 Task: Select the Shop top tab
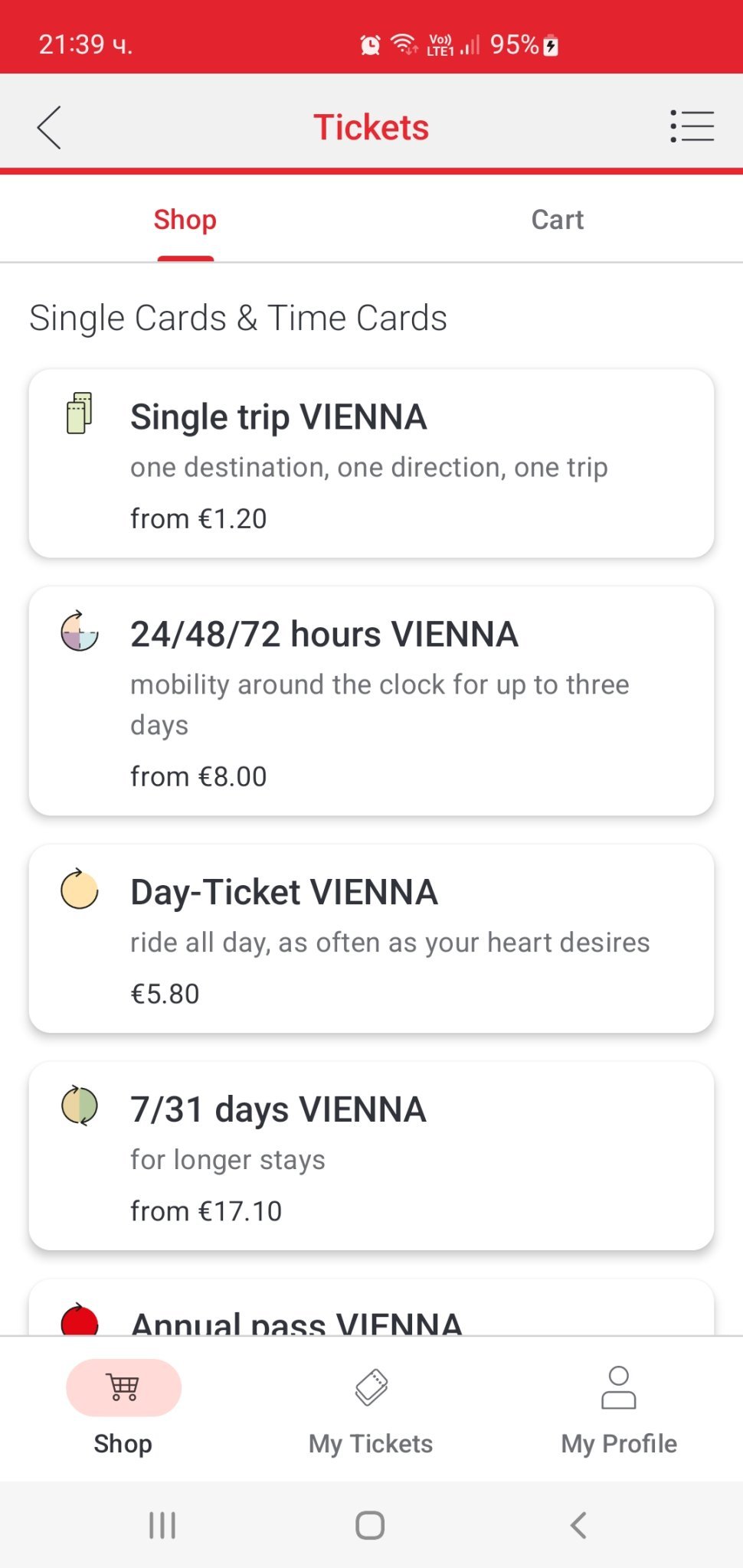[x=185, y=220]
